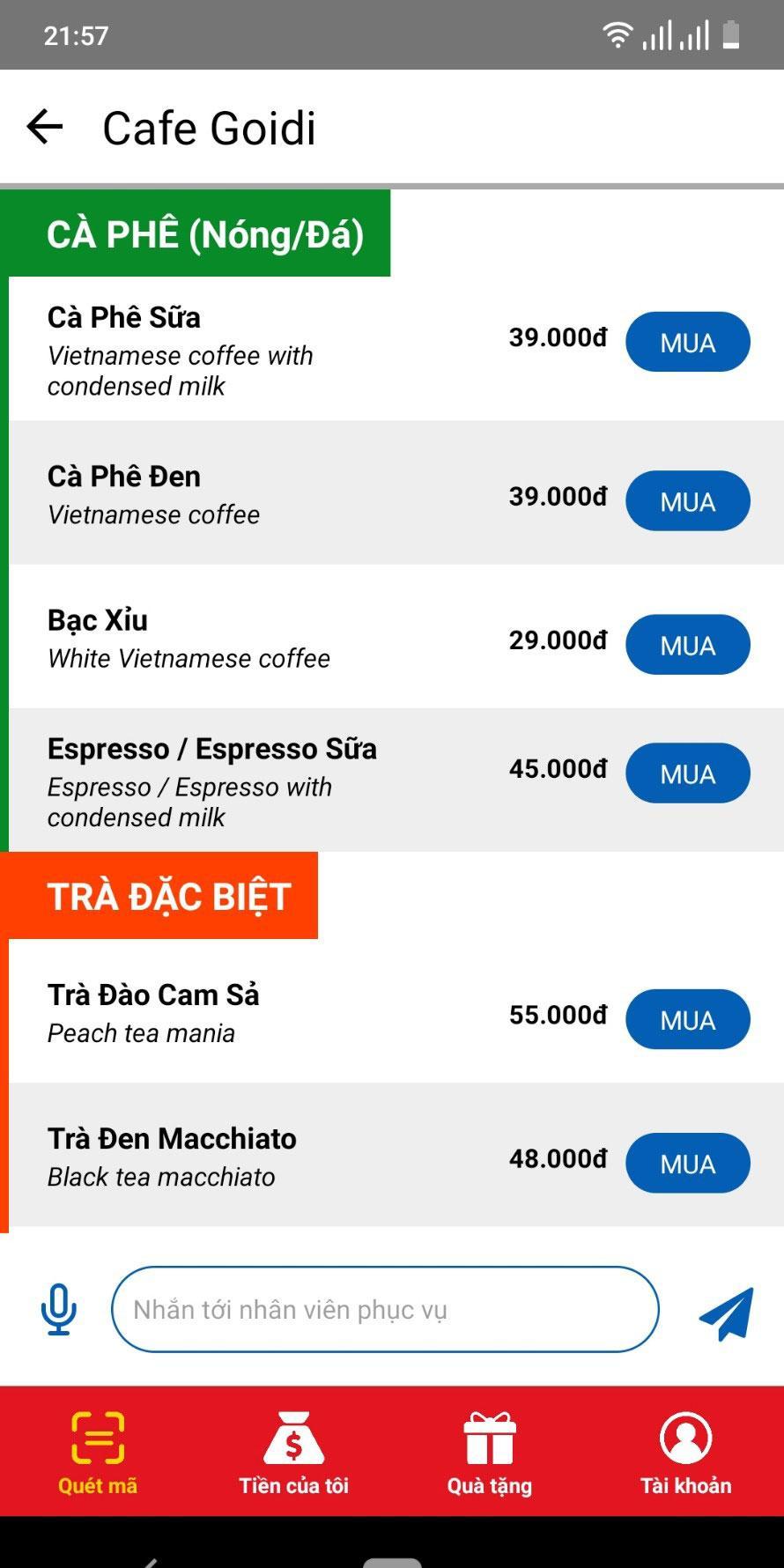Open Tiền của tôi tab
Image resolution: width=784 pixels, height=1568 pixels.
293,1453
